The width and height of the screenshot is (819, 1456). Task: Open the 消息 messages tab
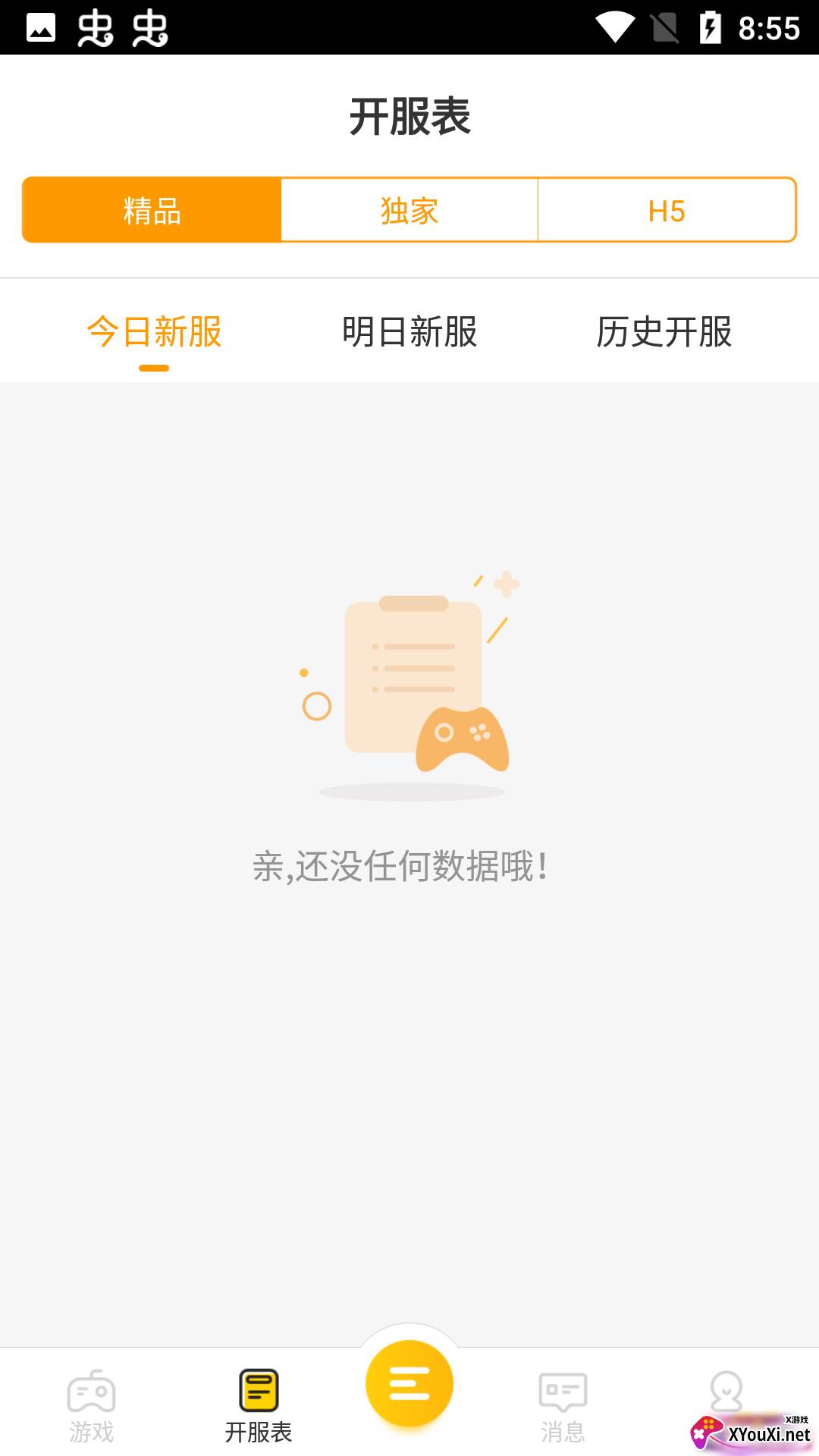[563, 1404]
